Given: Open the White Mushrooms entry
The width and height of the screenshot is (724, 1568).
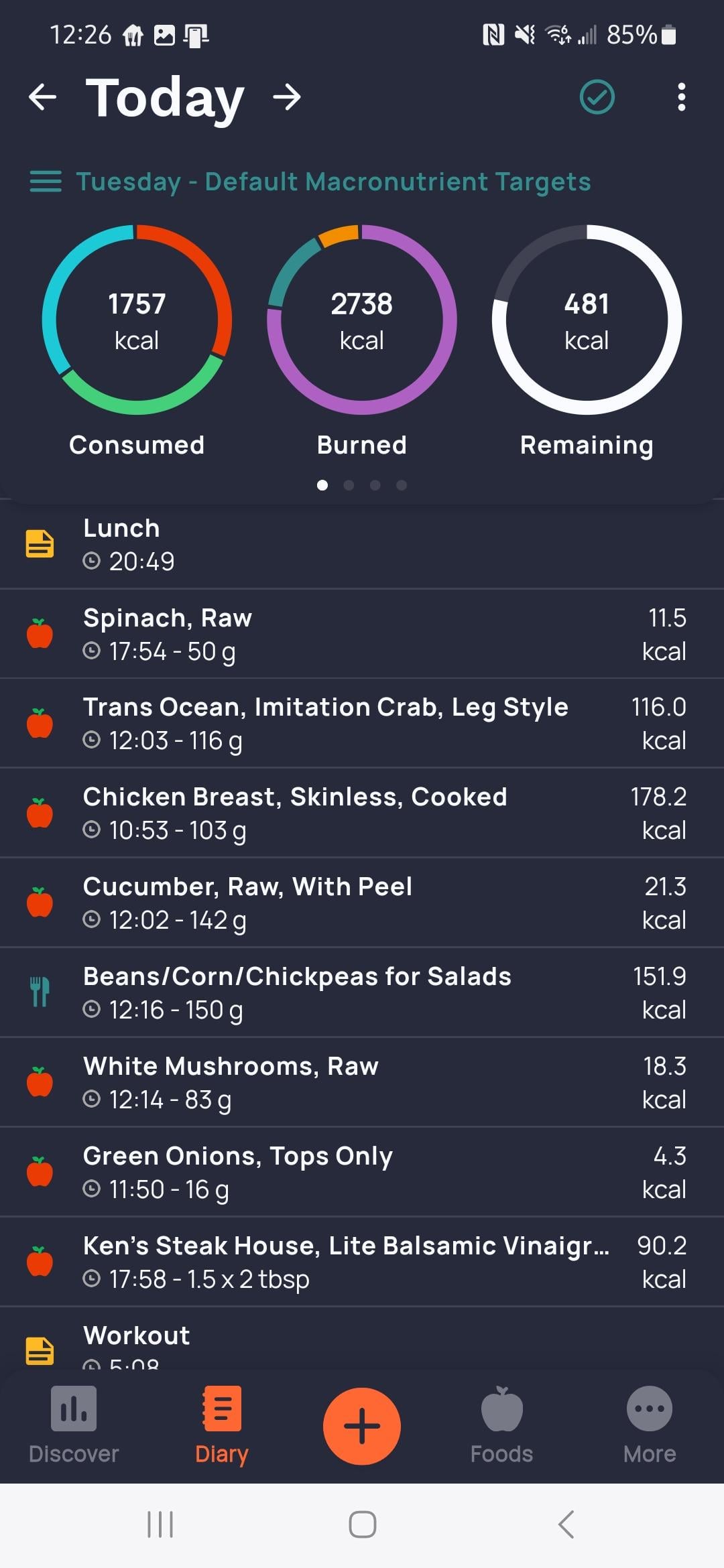Looking at the screenshot, I should point(362,1083).
